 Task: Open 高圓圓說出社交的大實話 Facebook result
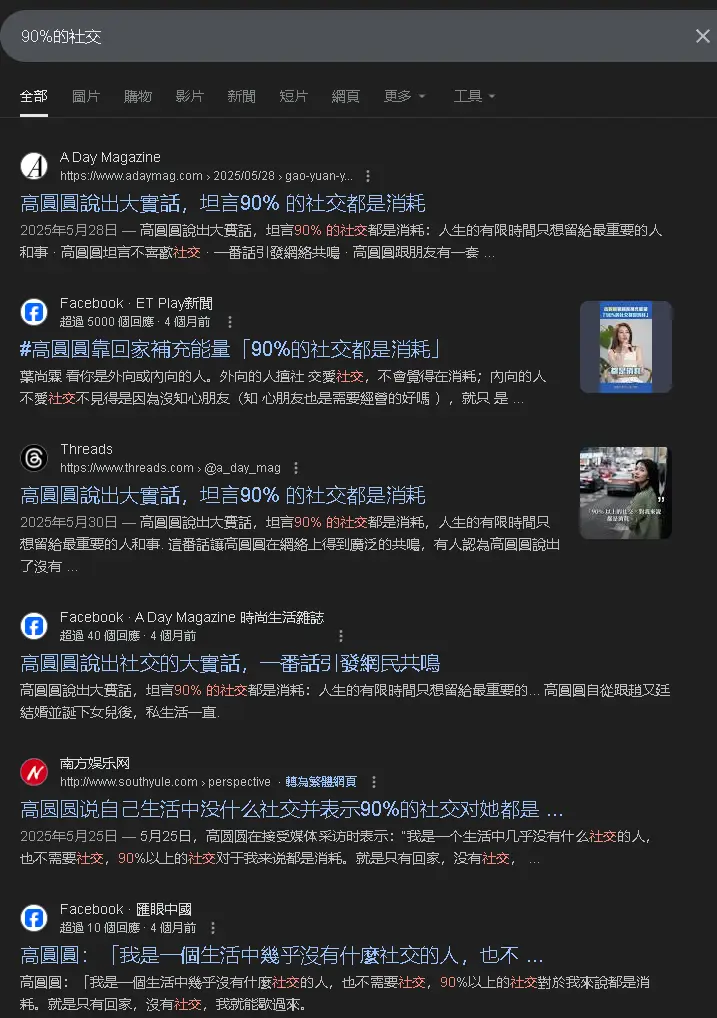point(230,663)
